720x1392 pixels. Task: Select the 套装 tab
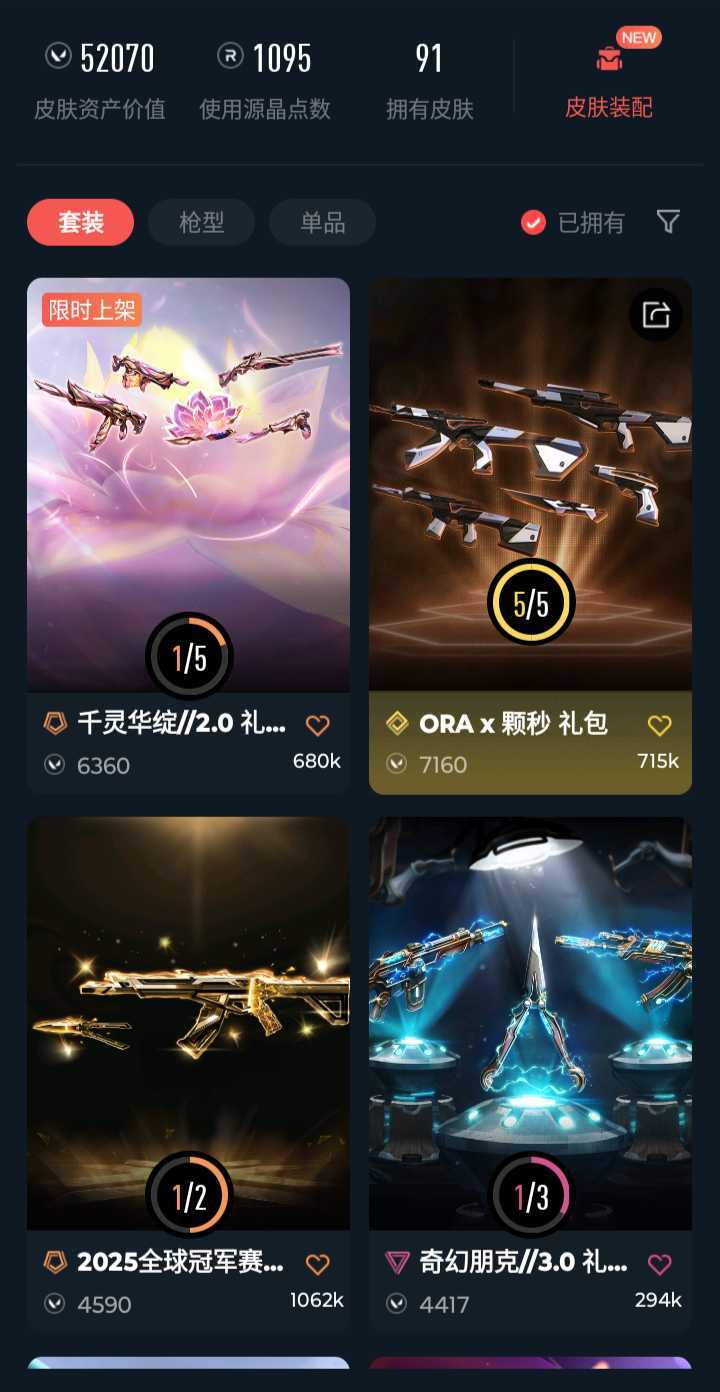pyautogui.click(x=80, y=222)
